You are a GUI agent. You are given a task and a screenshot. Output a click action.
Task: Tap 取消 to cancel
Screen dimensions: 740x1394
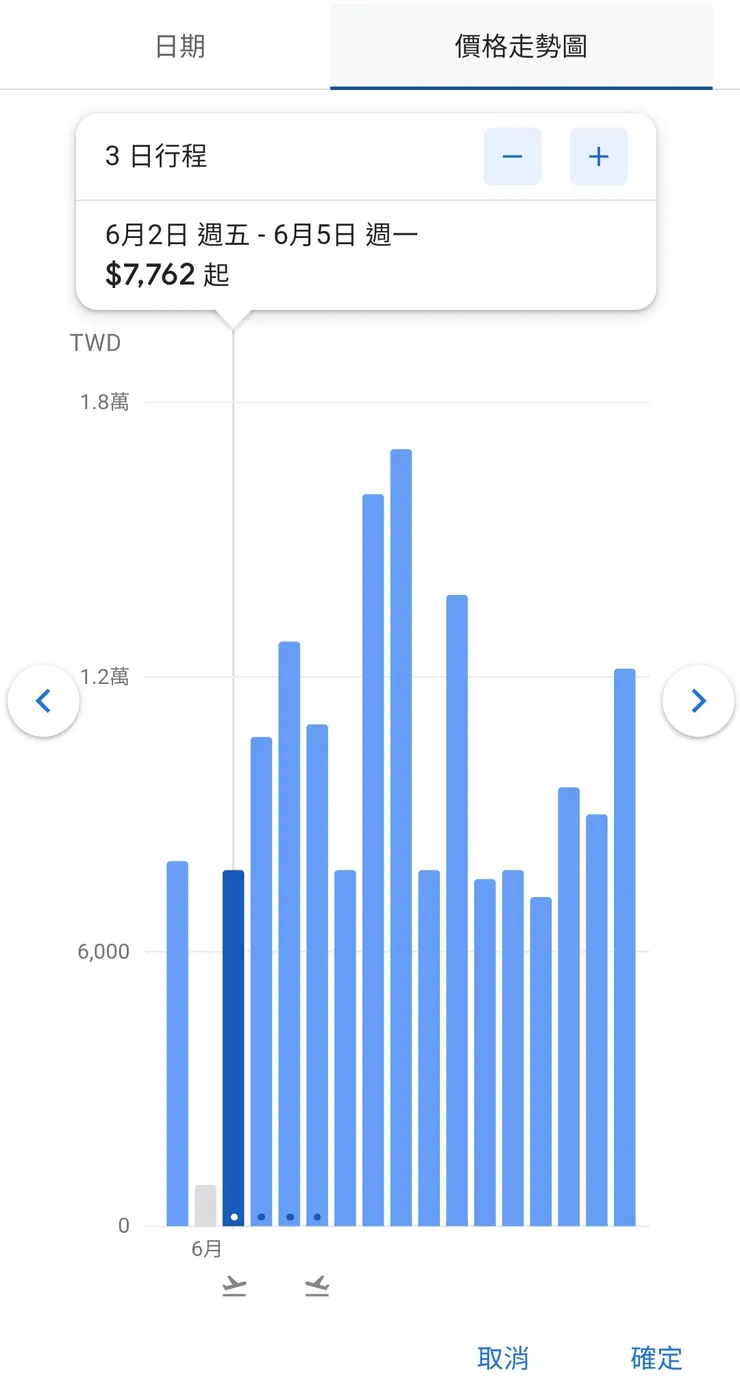point(503,1358)
